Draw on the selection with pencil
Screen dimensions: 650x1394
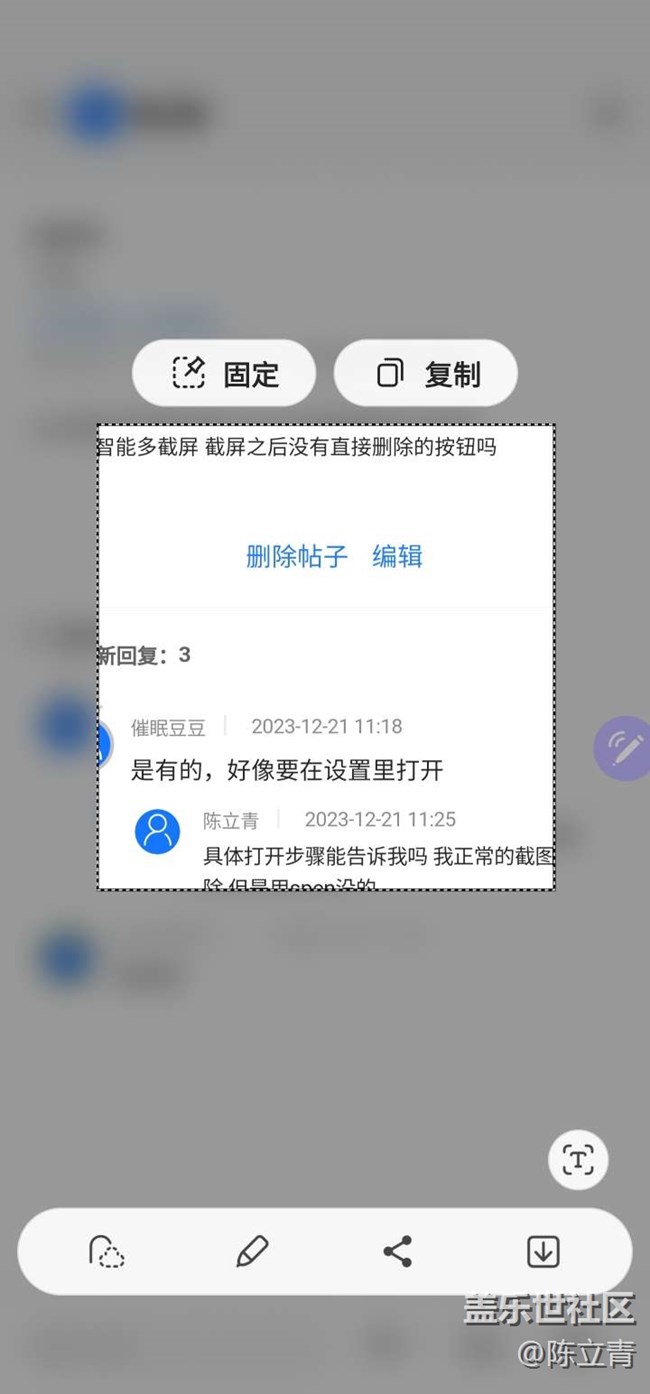252,1251
